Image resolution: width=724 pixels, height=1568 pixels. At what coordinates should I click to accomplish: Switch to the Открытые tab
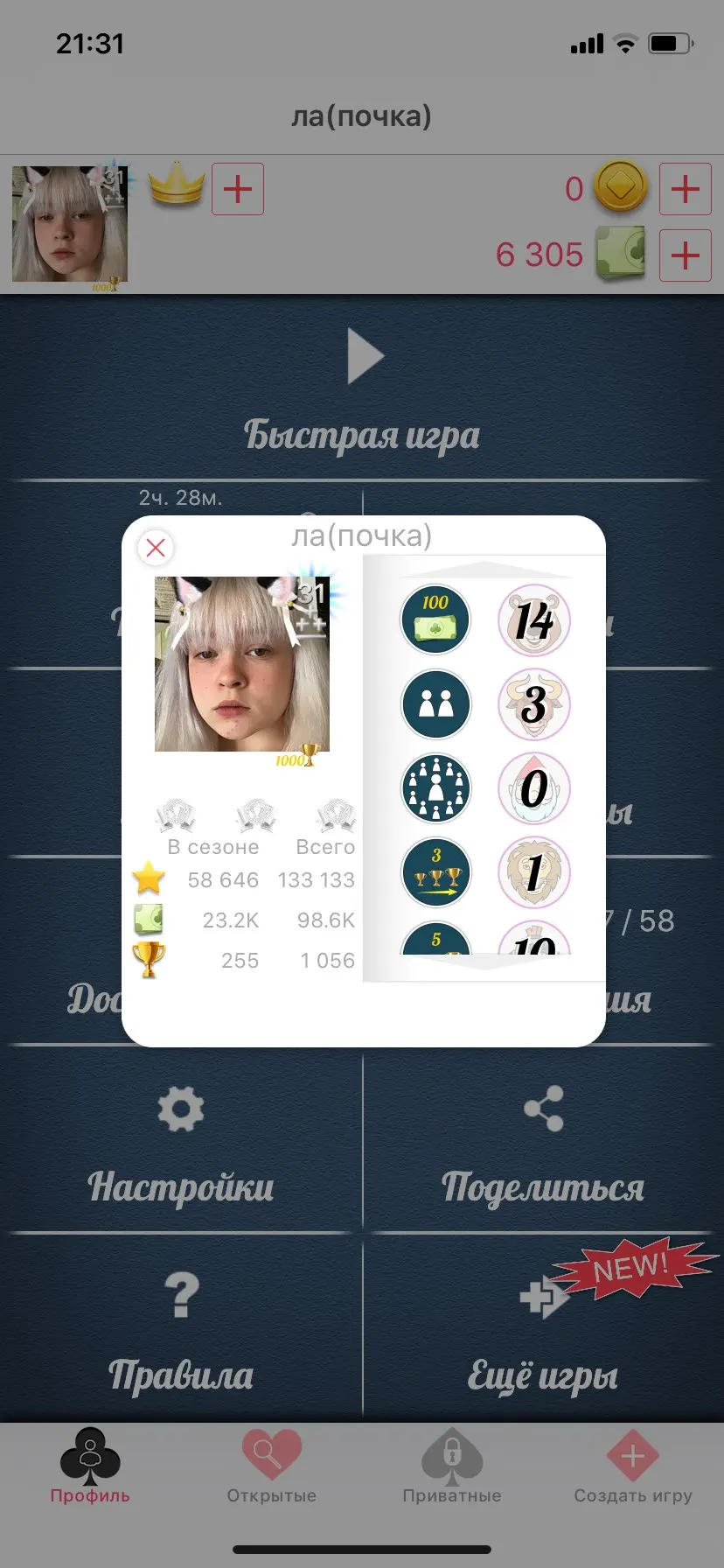point(271,1465)
